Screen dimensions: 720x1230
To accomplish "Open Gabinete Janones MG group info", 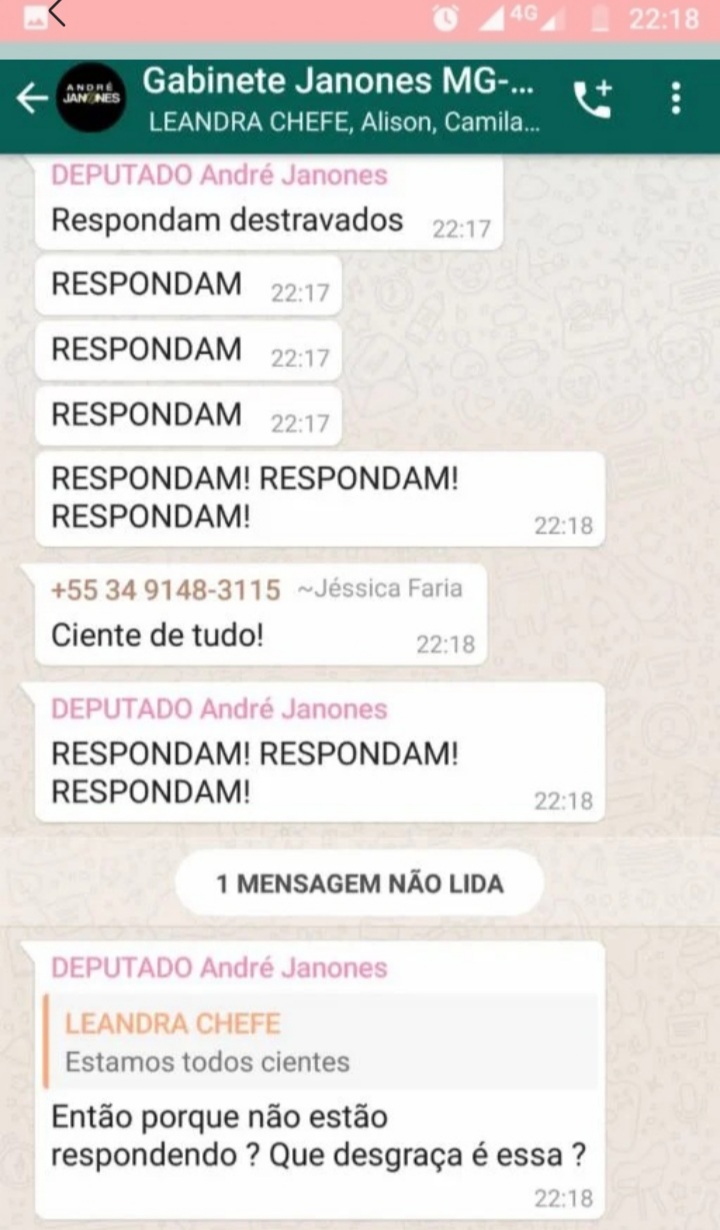I will tap(340, 98).
